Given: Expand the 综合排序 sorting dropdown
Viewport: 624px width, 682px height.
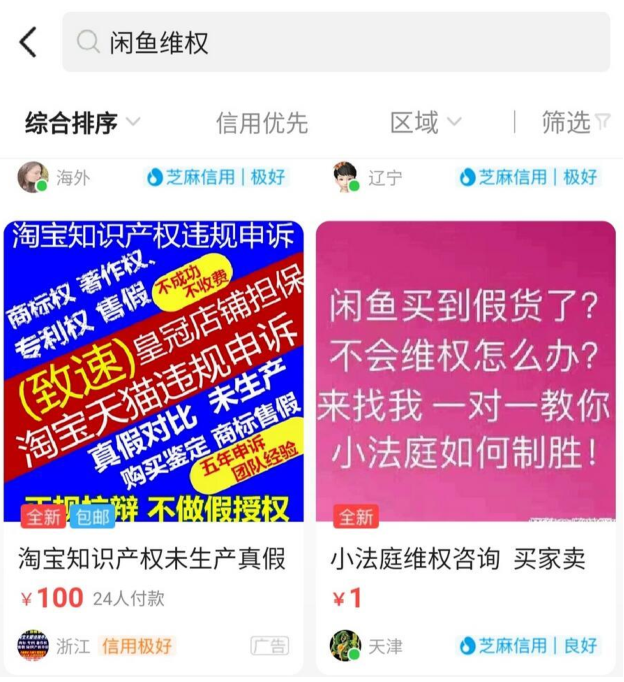Looking at the screenshot, I should pos(82,123).
